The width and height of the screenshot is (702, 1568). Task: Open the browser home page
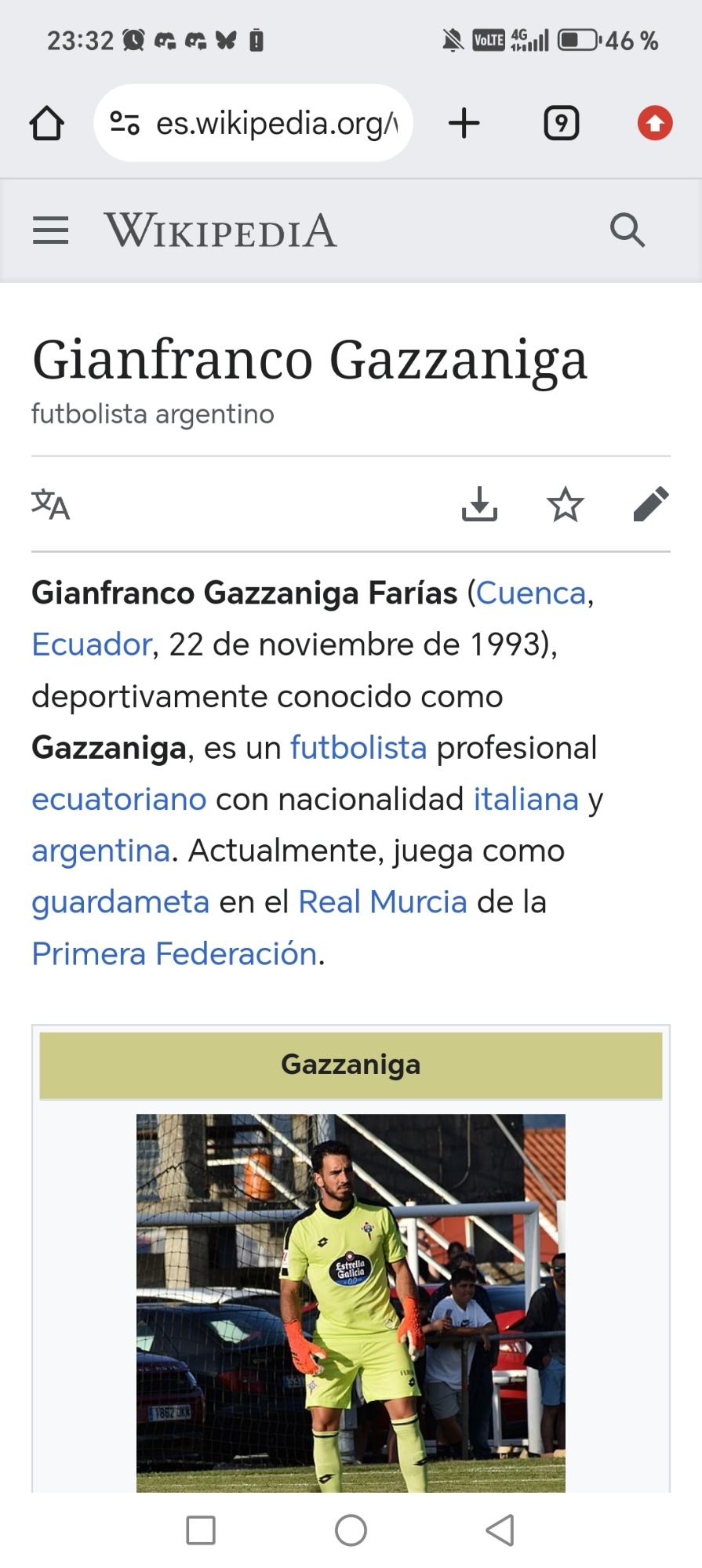pos(46,123)
